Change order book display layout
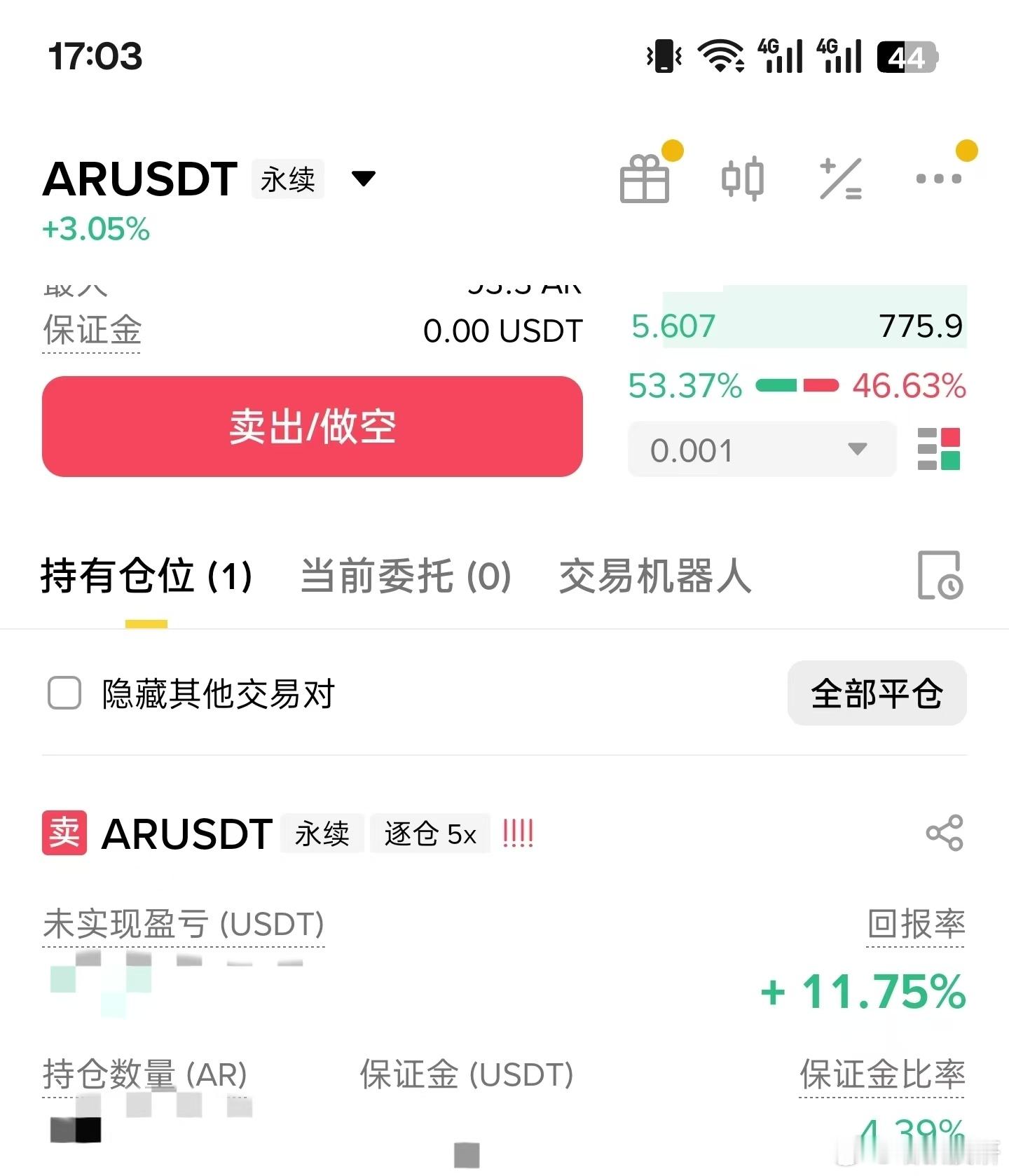 939,450
